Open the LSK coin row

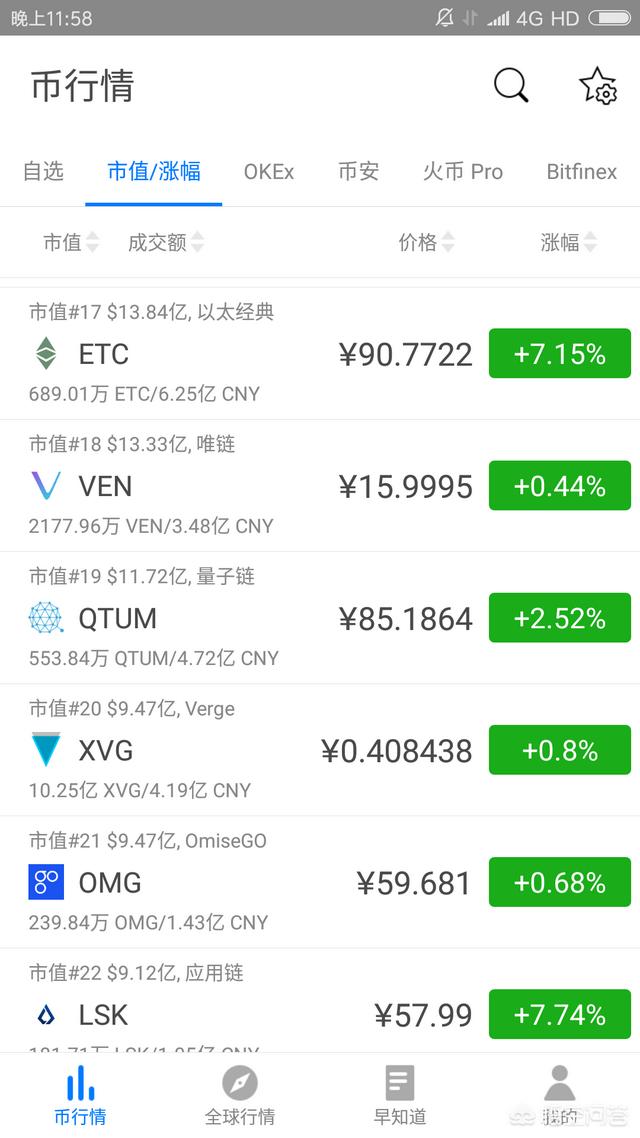pyautogui.click(x=250, y=1012)
